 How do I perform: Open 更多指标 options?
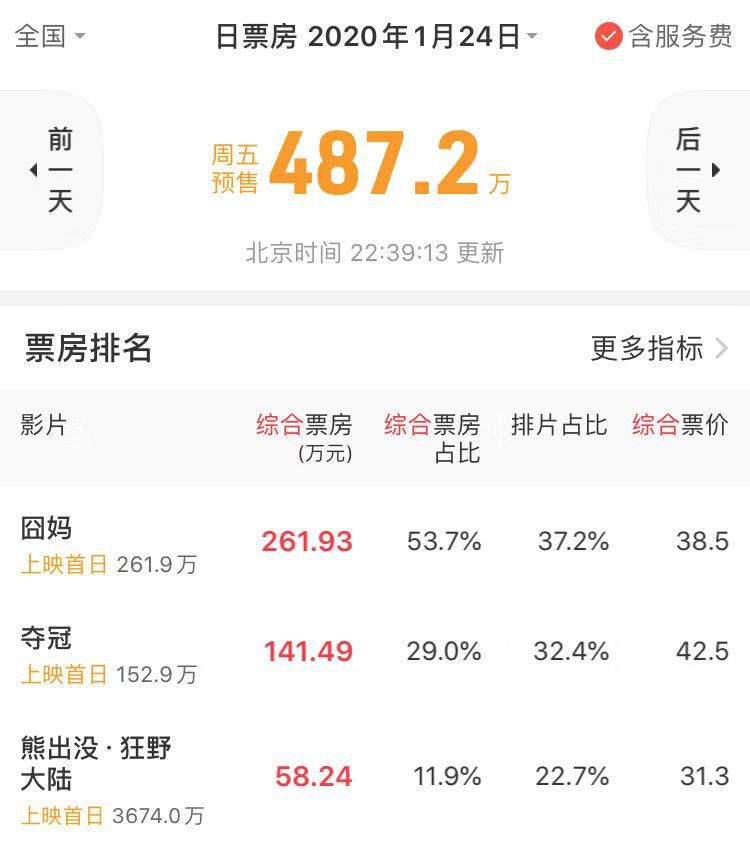(x=658, y=348)
